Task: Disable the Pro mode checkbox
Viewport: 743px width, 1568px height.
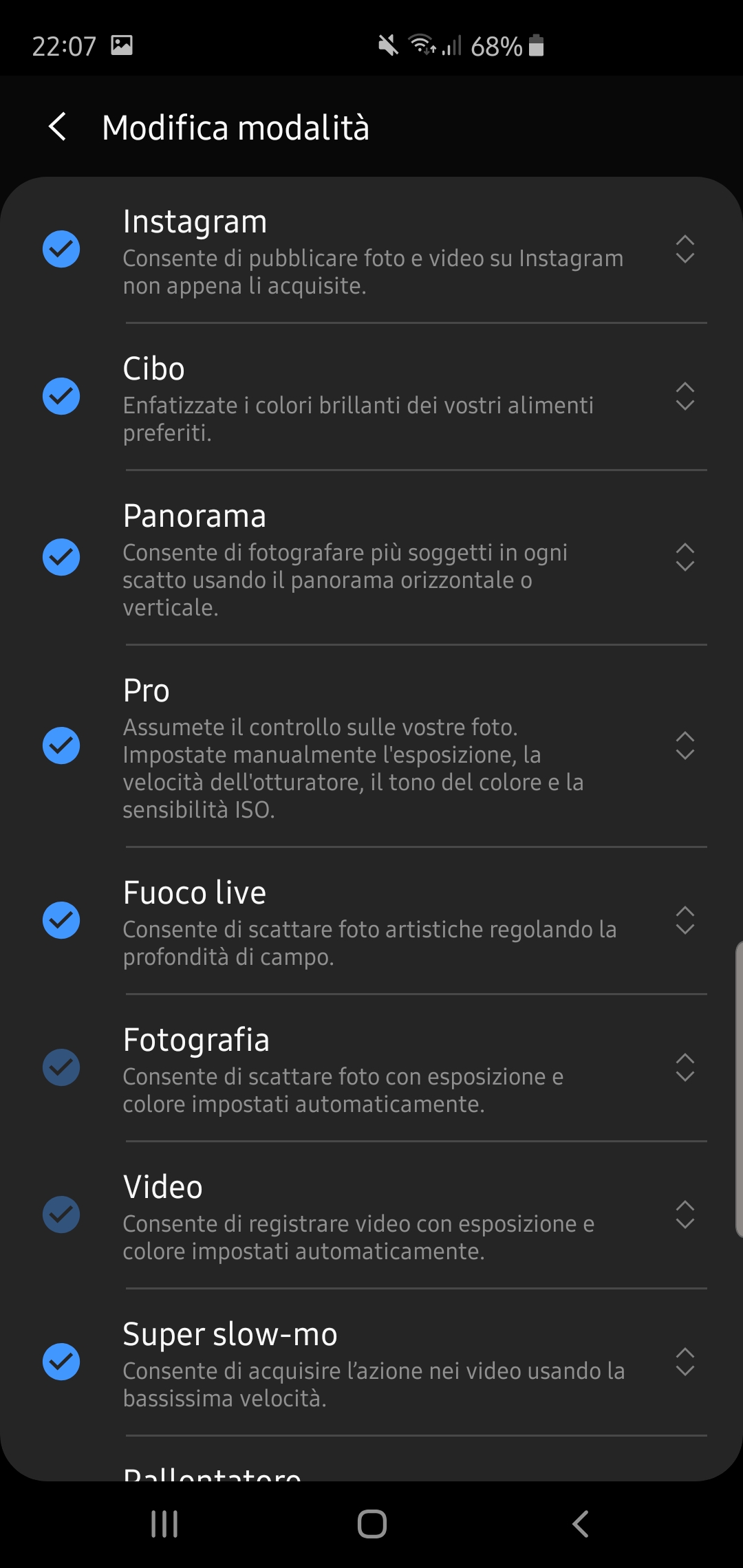Action: point(61,745)
